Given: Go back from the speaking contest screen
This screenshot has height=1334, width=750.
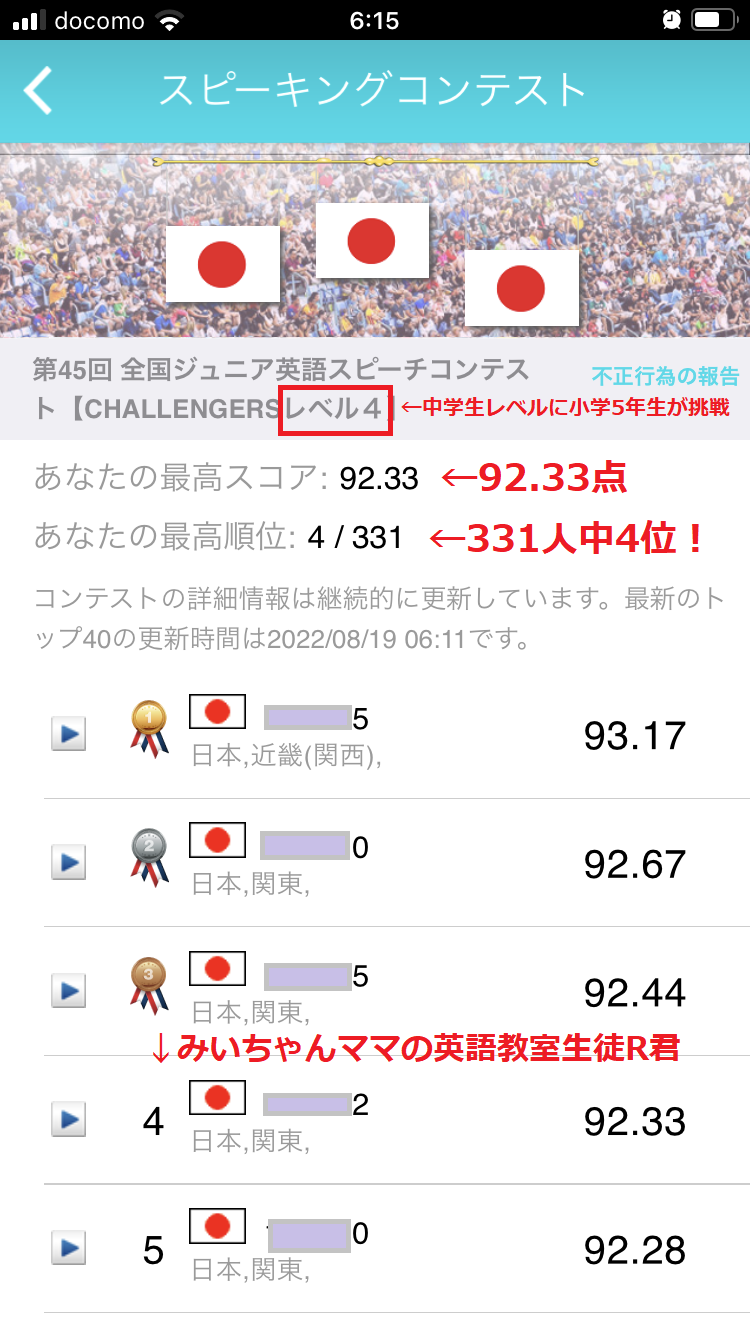Looking at the screenshot, I should [x=38, y=90].
